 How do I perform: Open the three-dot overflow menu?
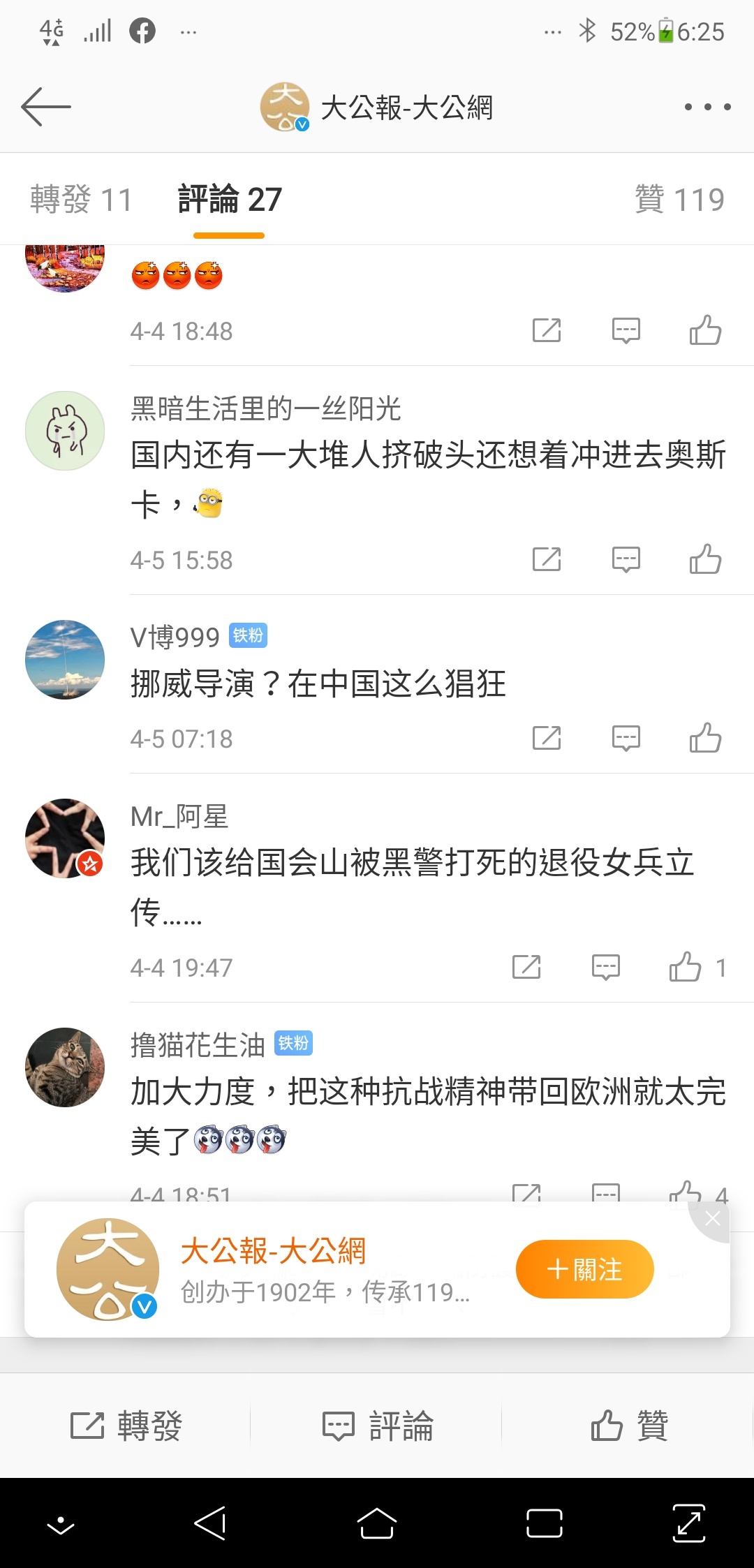pyautogui.click(x=707, y=107)
